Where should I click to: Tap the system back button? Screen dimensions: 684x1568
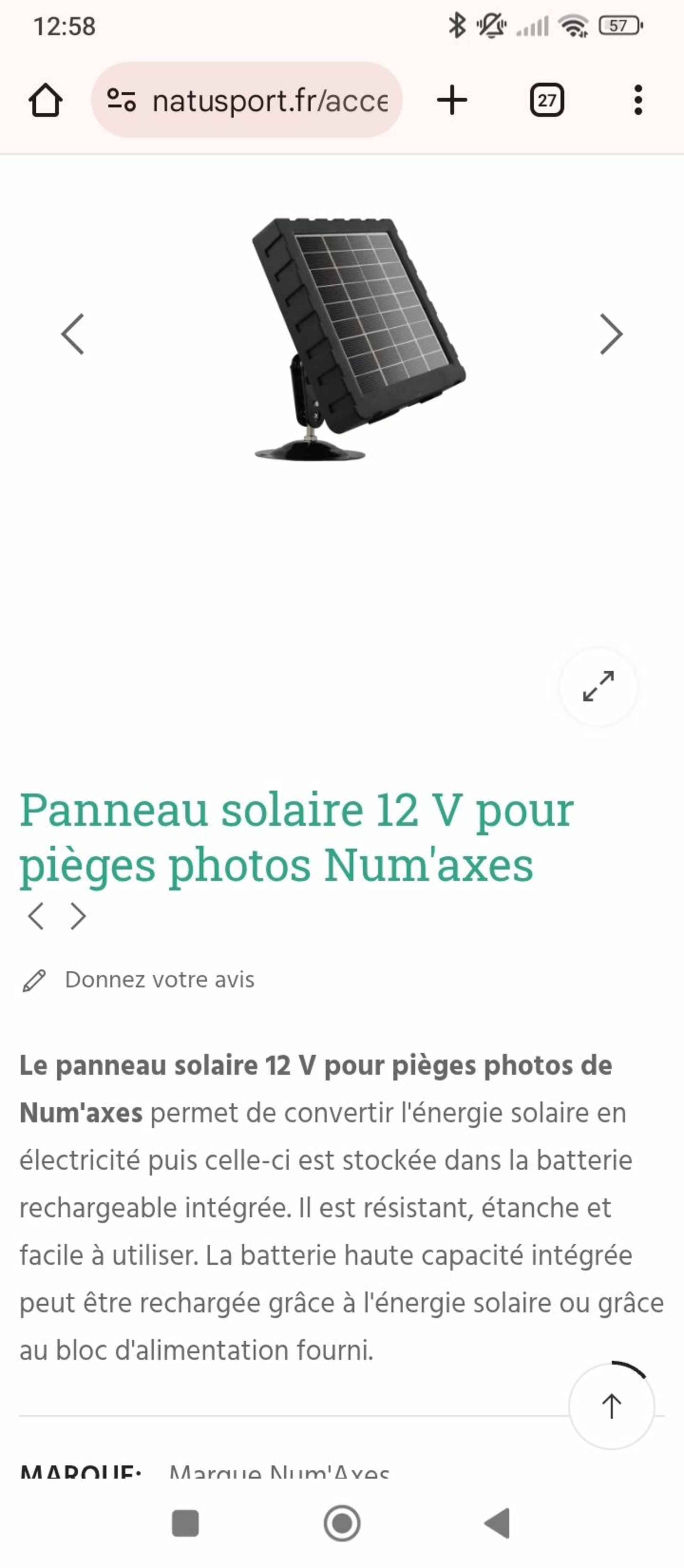point(498,1523)
